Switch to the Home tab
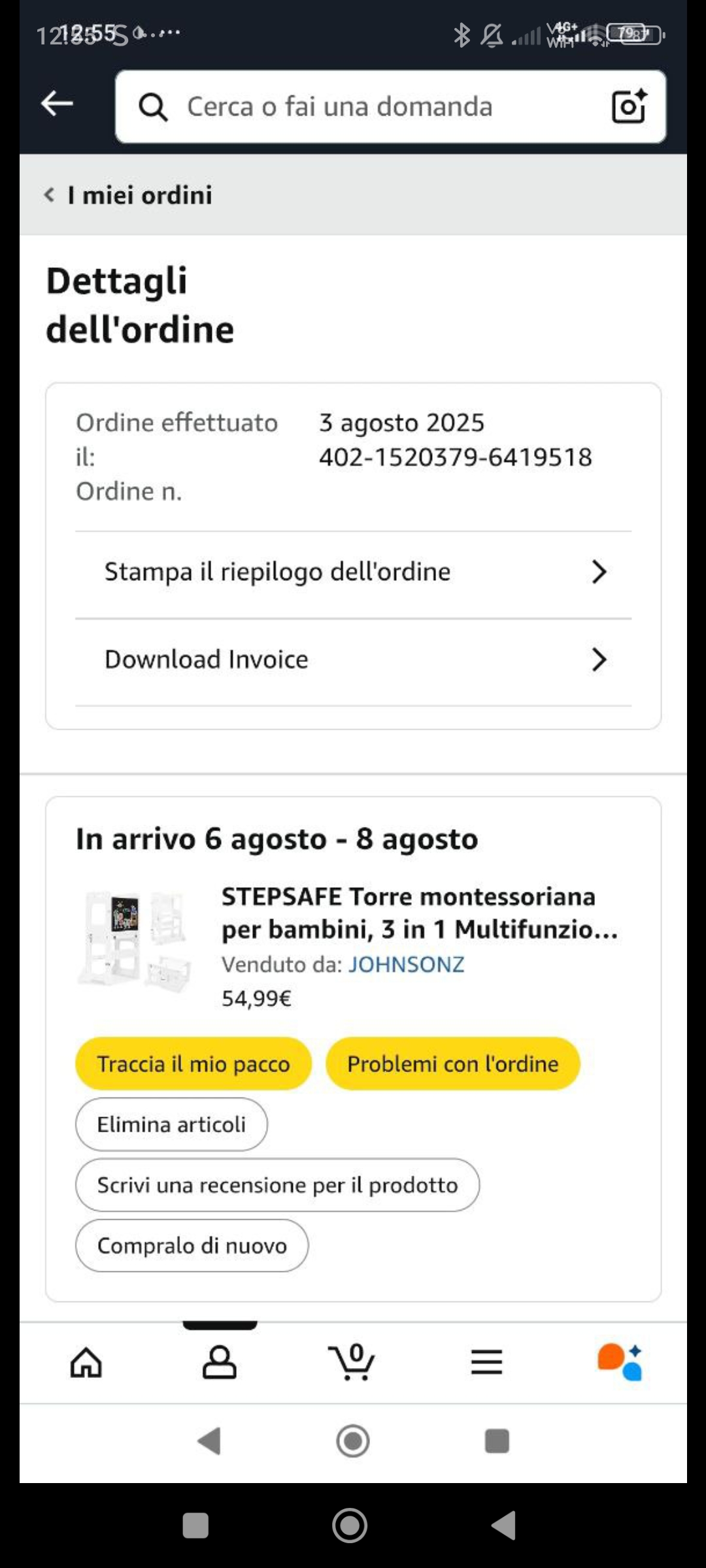706x1568 pixels. click(86, 1363)
